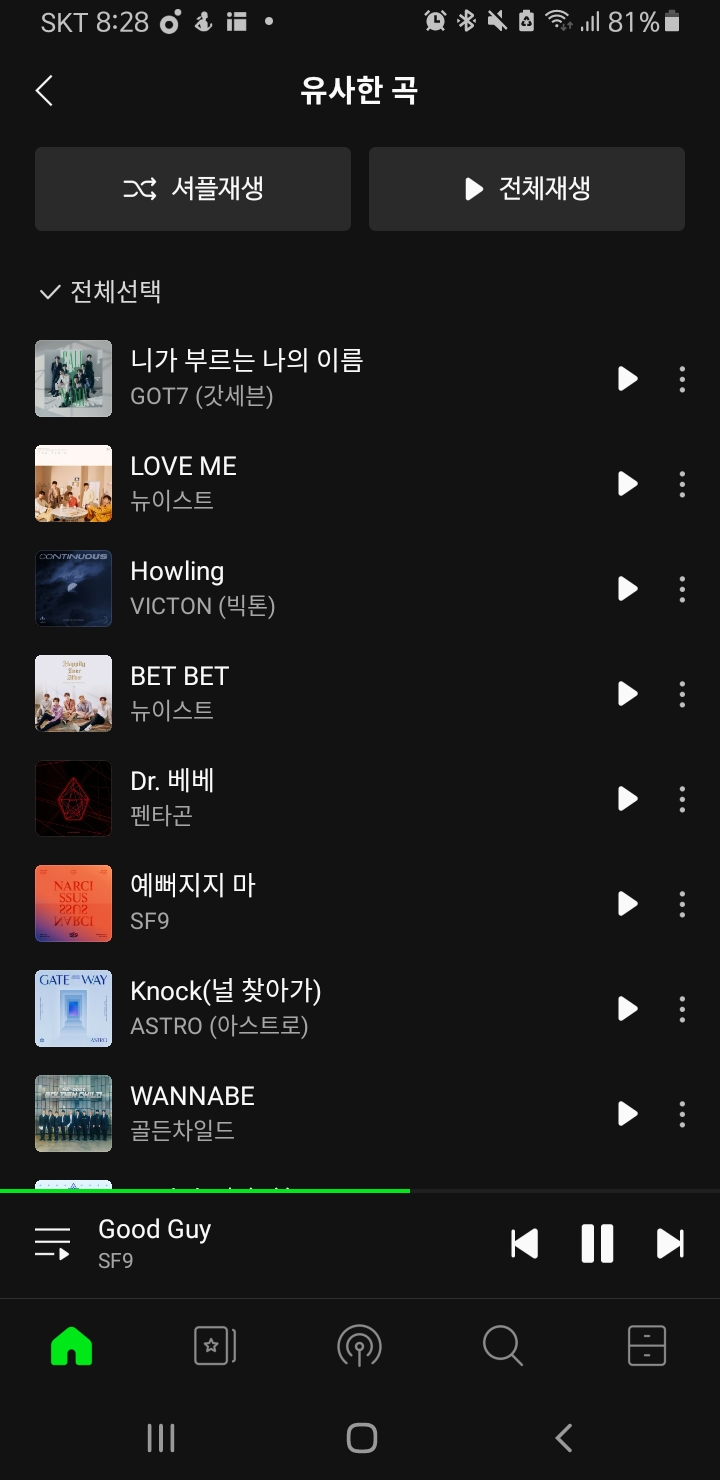Image resolution: width=720 pixels, height=1480 pixels.
Task: Open more options for Howling by VICTON
Action: coord(681,589)
